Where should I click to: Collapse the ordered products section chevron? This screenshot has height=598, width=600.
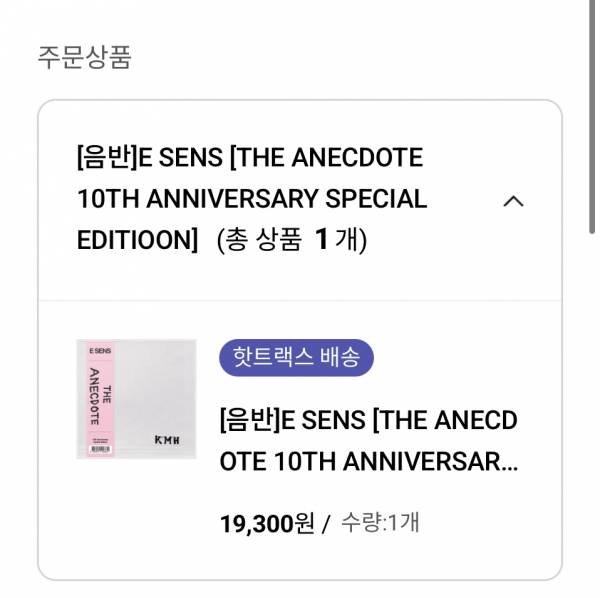click(x=513, y=200)
